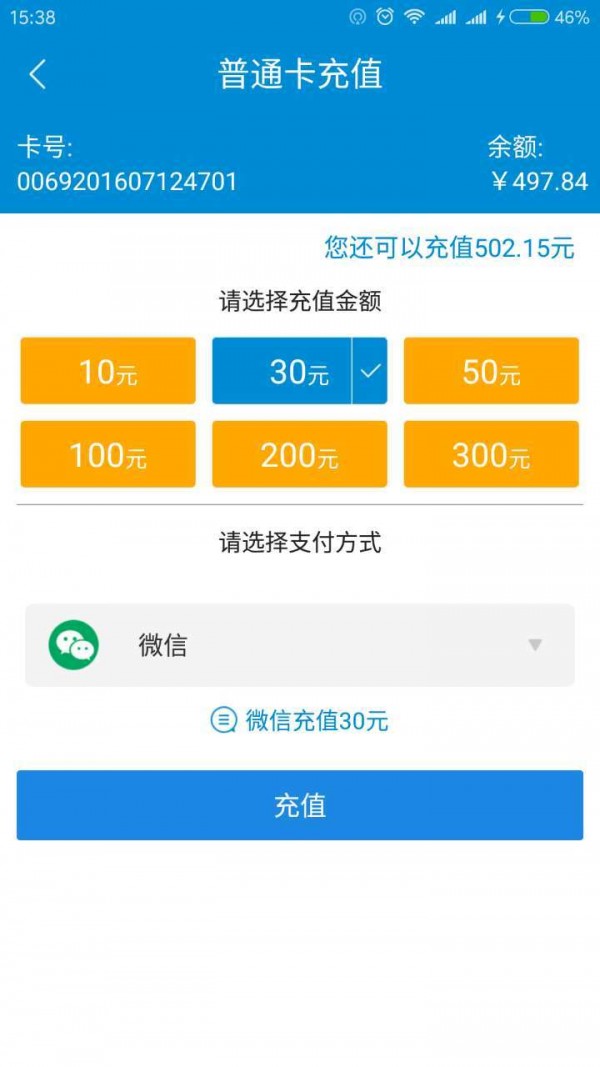This screenshot has height=1067, width=600.
Task: Select the 10元 recharge amount
Action: click(x=108, y=371)
